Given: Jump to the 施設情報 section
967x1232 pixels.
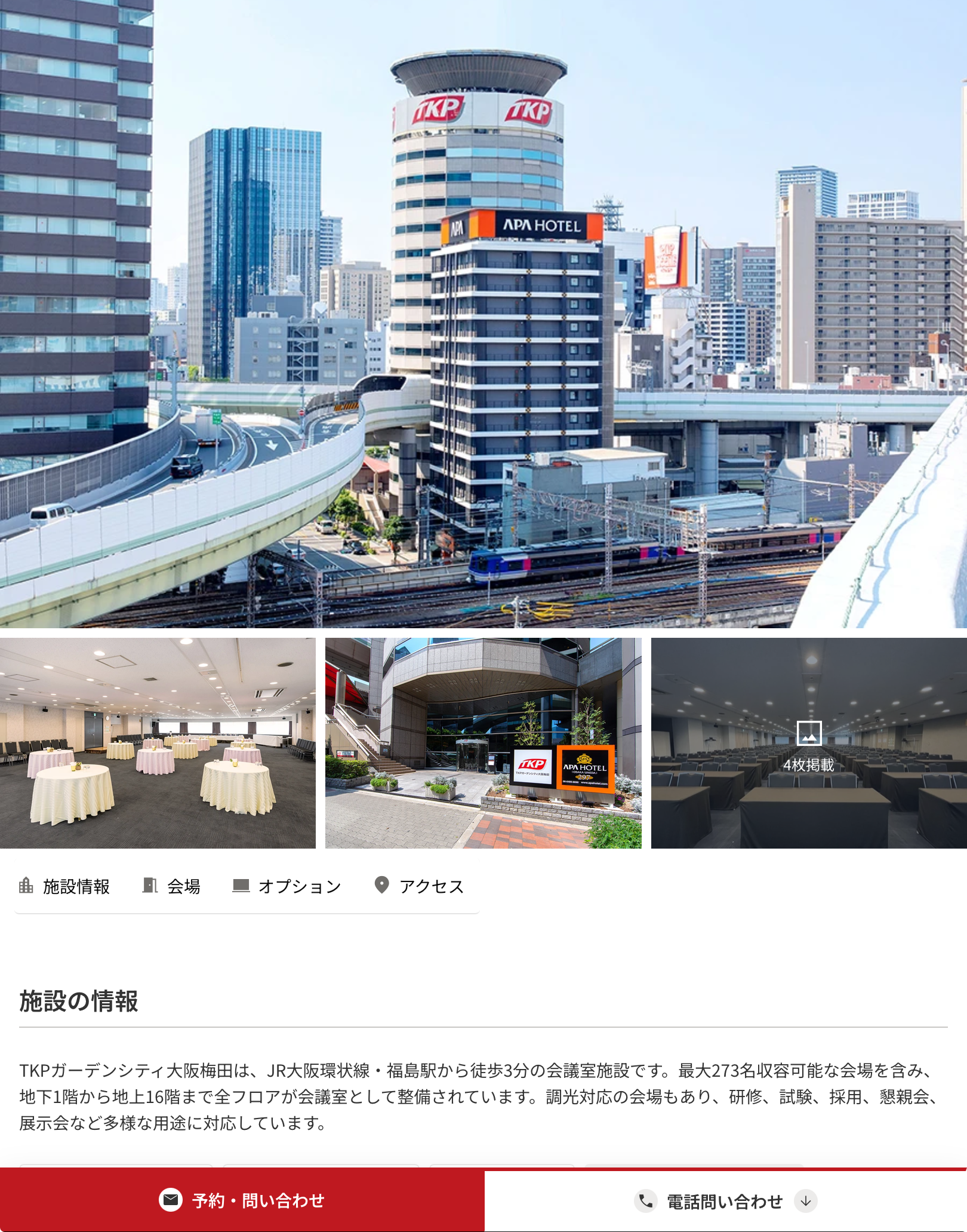Looking at the screenshot, I should click(64, 886).
